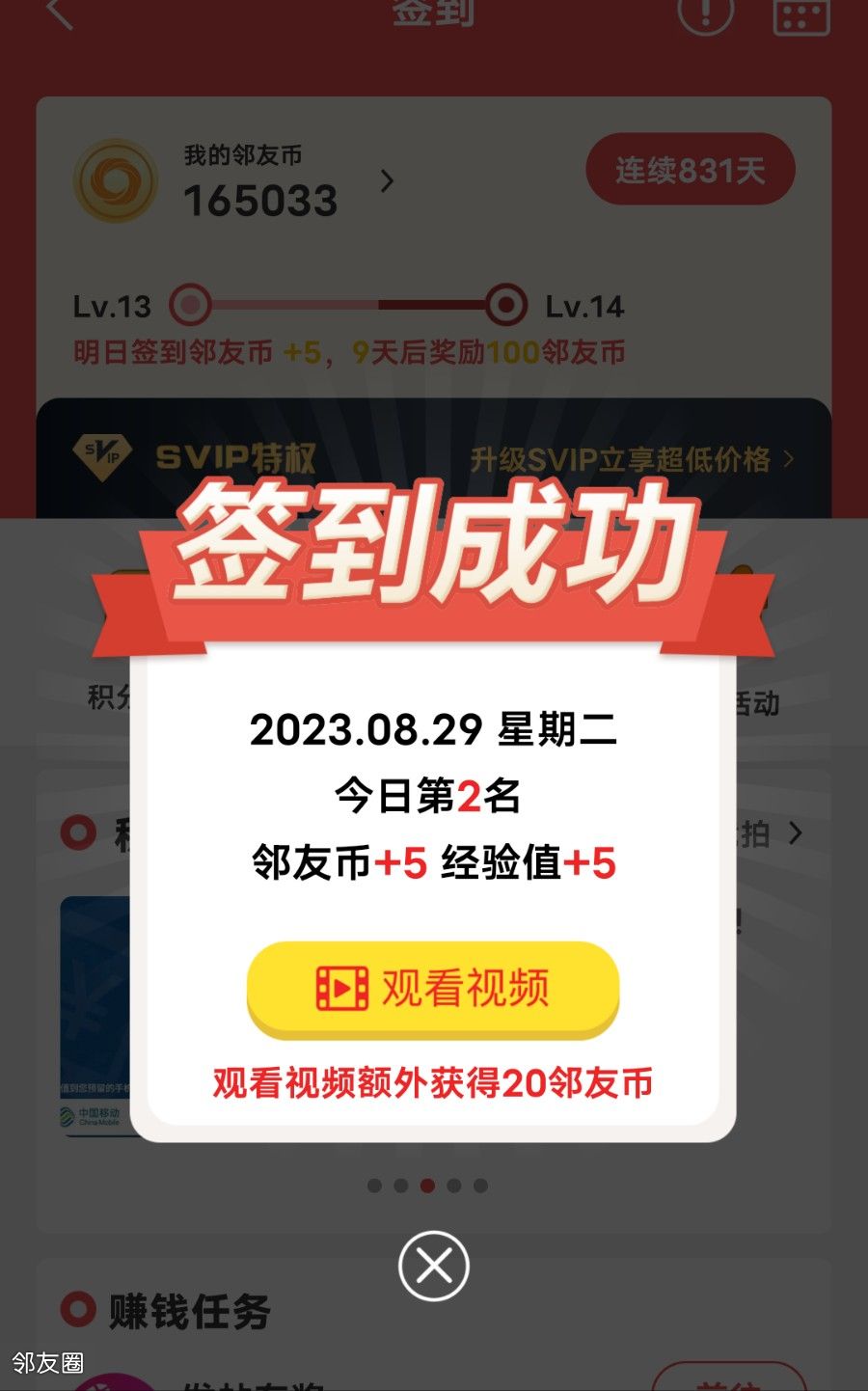Tap the 连续831天 button
This screenshot has height=1391, width=868.
coord(691,170)
